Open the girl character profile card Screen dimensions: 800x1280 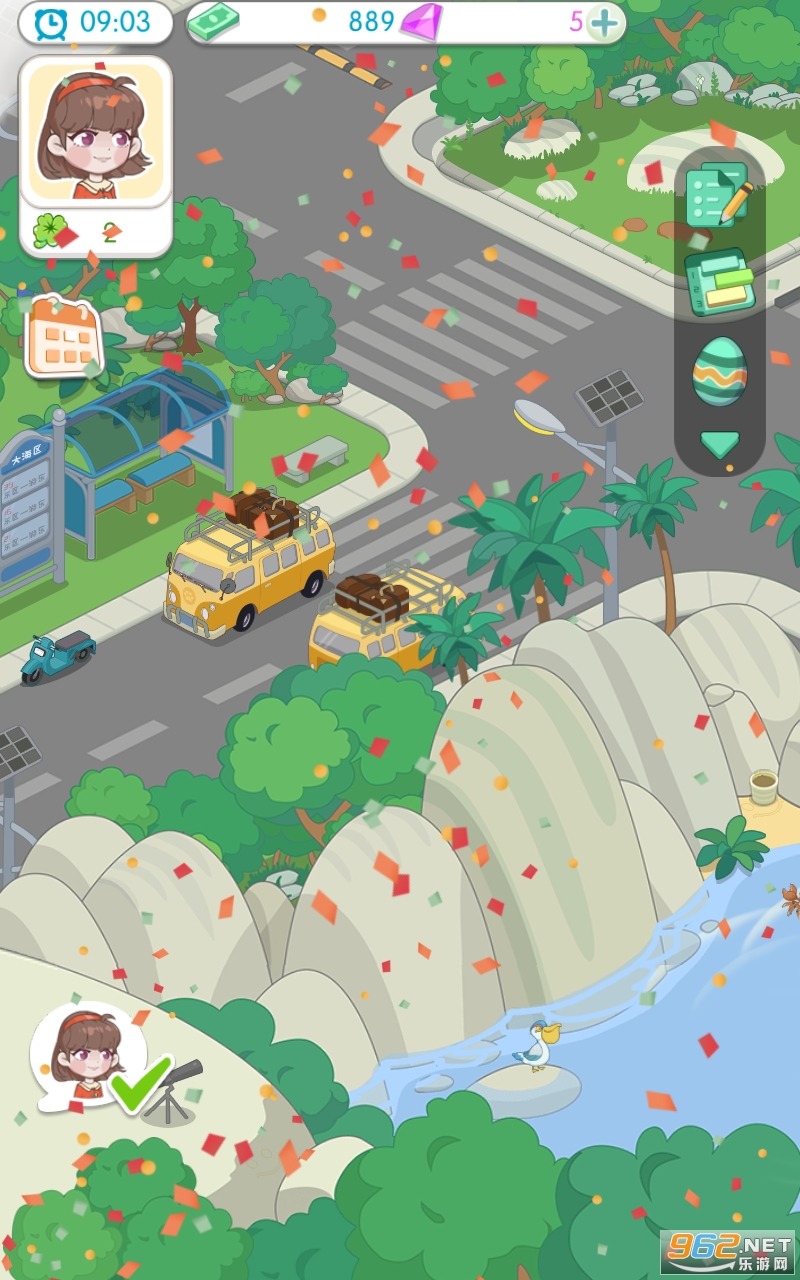tap(96, 132)
